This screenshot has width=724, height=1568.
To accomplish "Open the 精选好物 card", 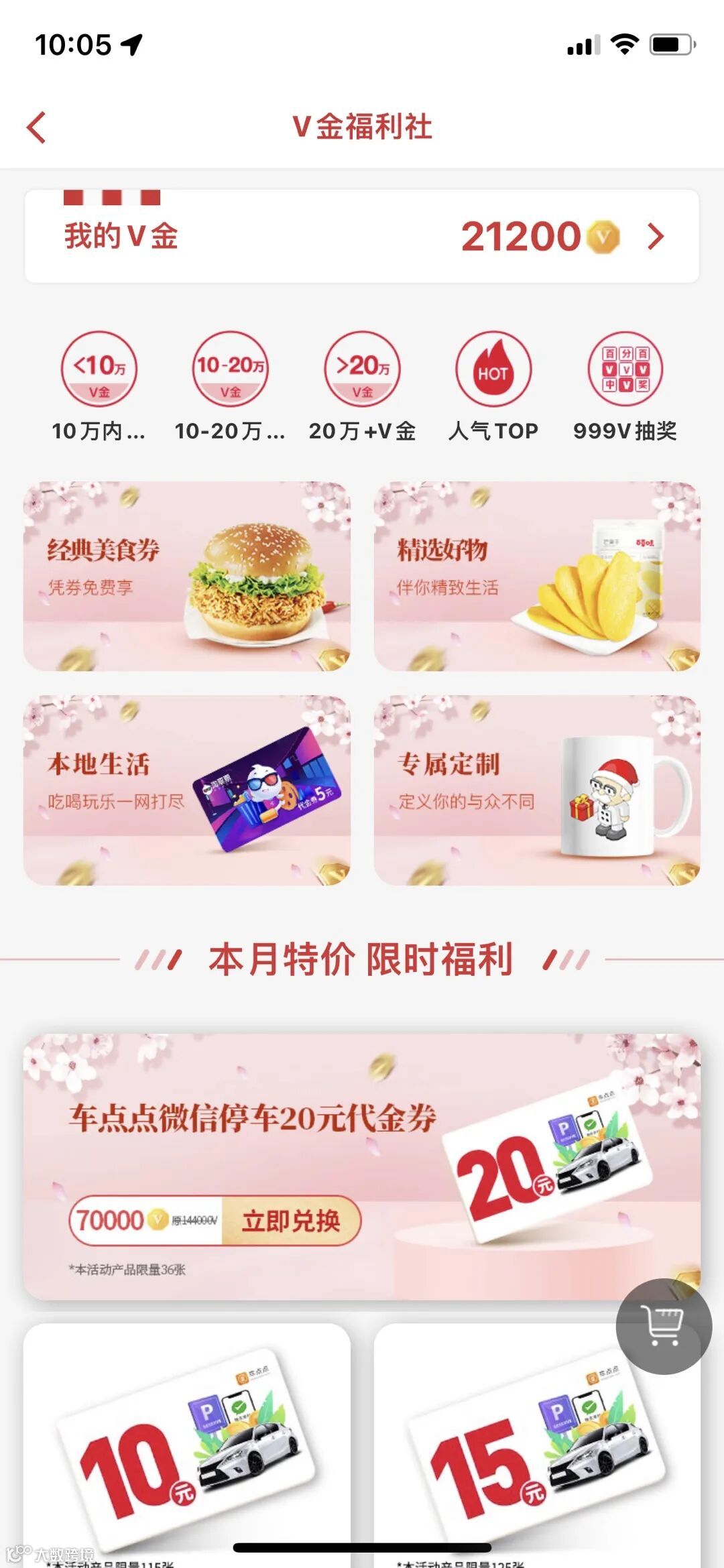I will (537, 577).
